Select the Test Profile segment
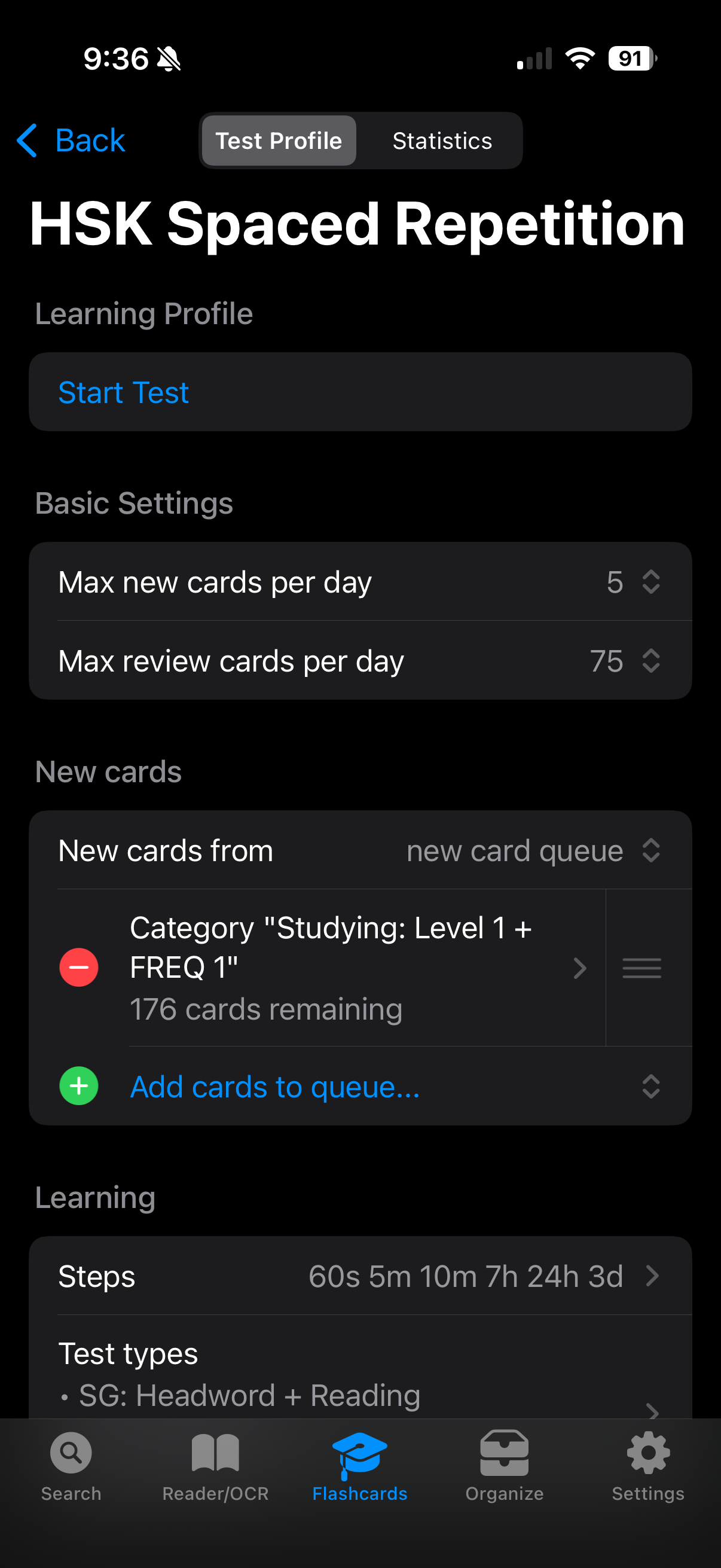The image size is (721, 1568). coord(279,141)
